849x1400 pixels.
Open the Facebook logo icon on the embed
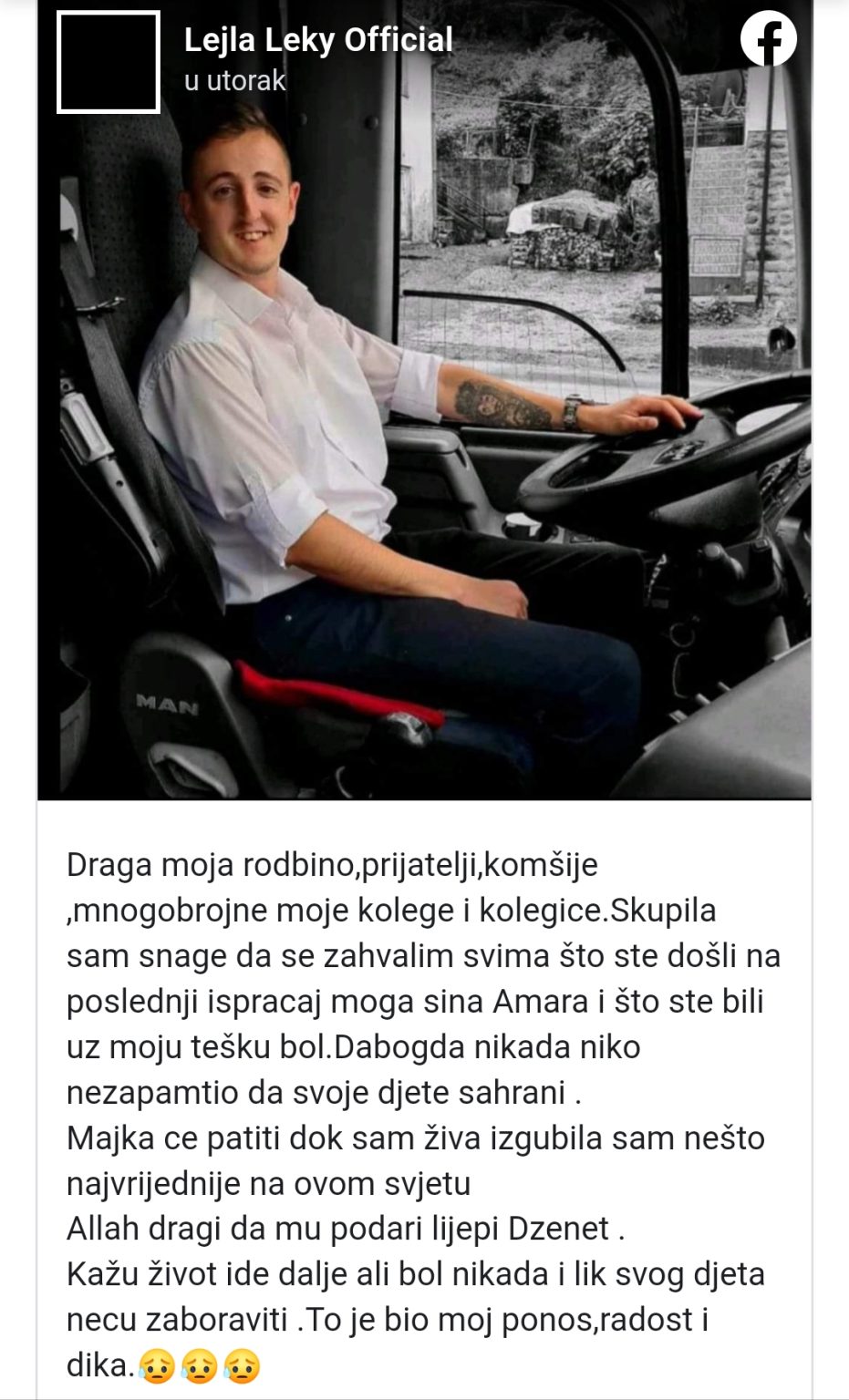coord(768,39)
